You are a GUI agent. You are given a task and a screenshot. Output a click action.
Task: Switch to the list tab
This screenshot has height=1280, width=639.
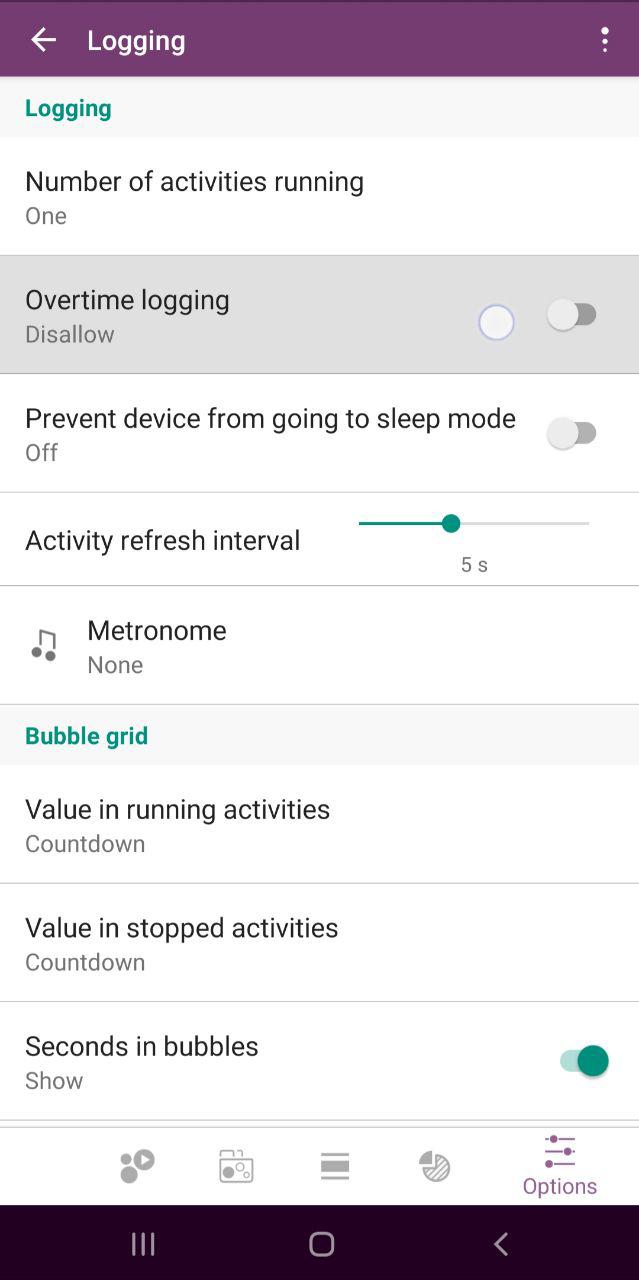(x=335, y=1165)
